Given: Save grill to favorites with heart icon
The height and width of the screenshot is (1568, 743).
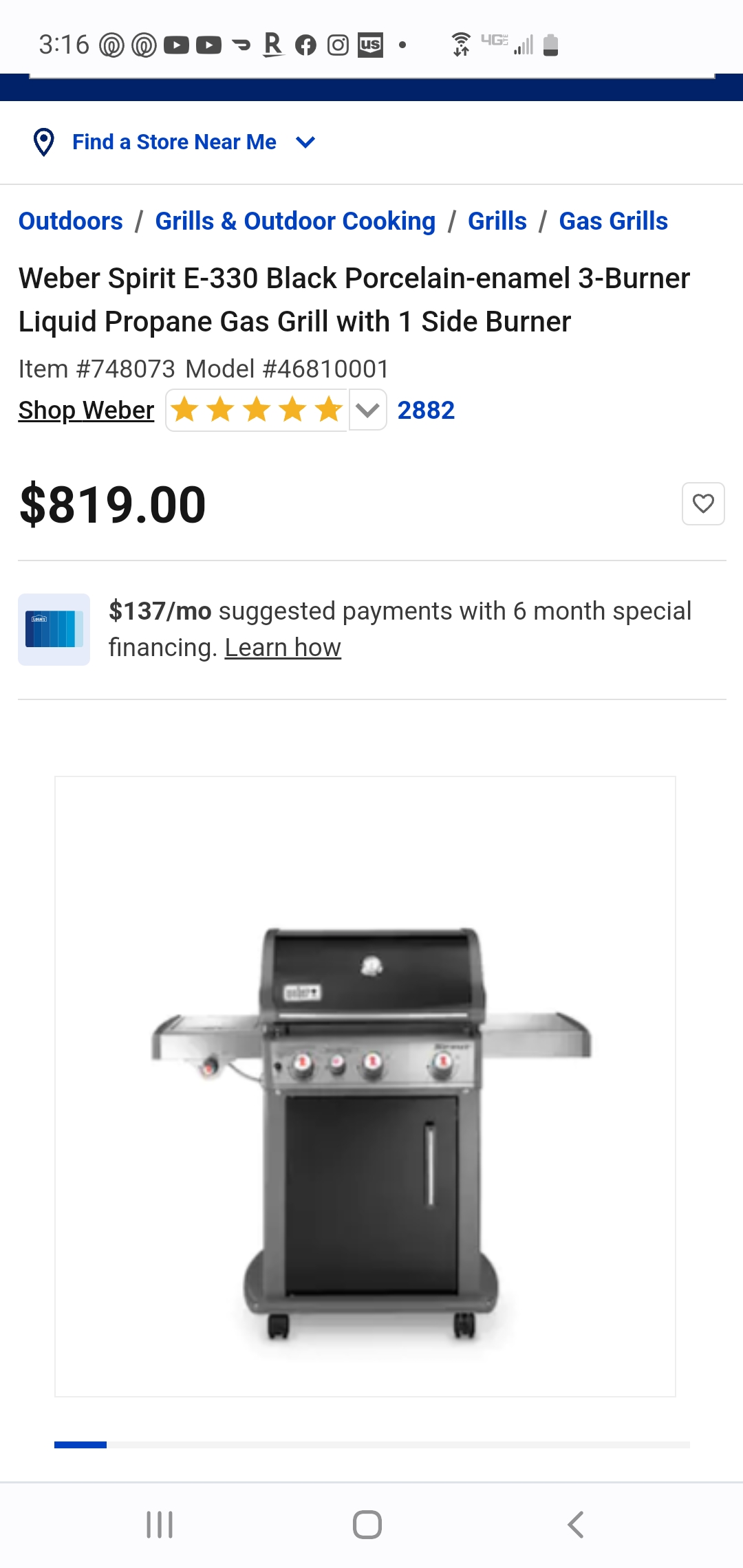Looking at the screenshot, I should click(x=702, y=504).
